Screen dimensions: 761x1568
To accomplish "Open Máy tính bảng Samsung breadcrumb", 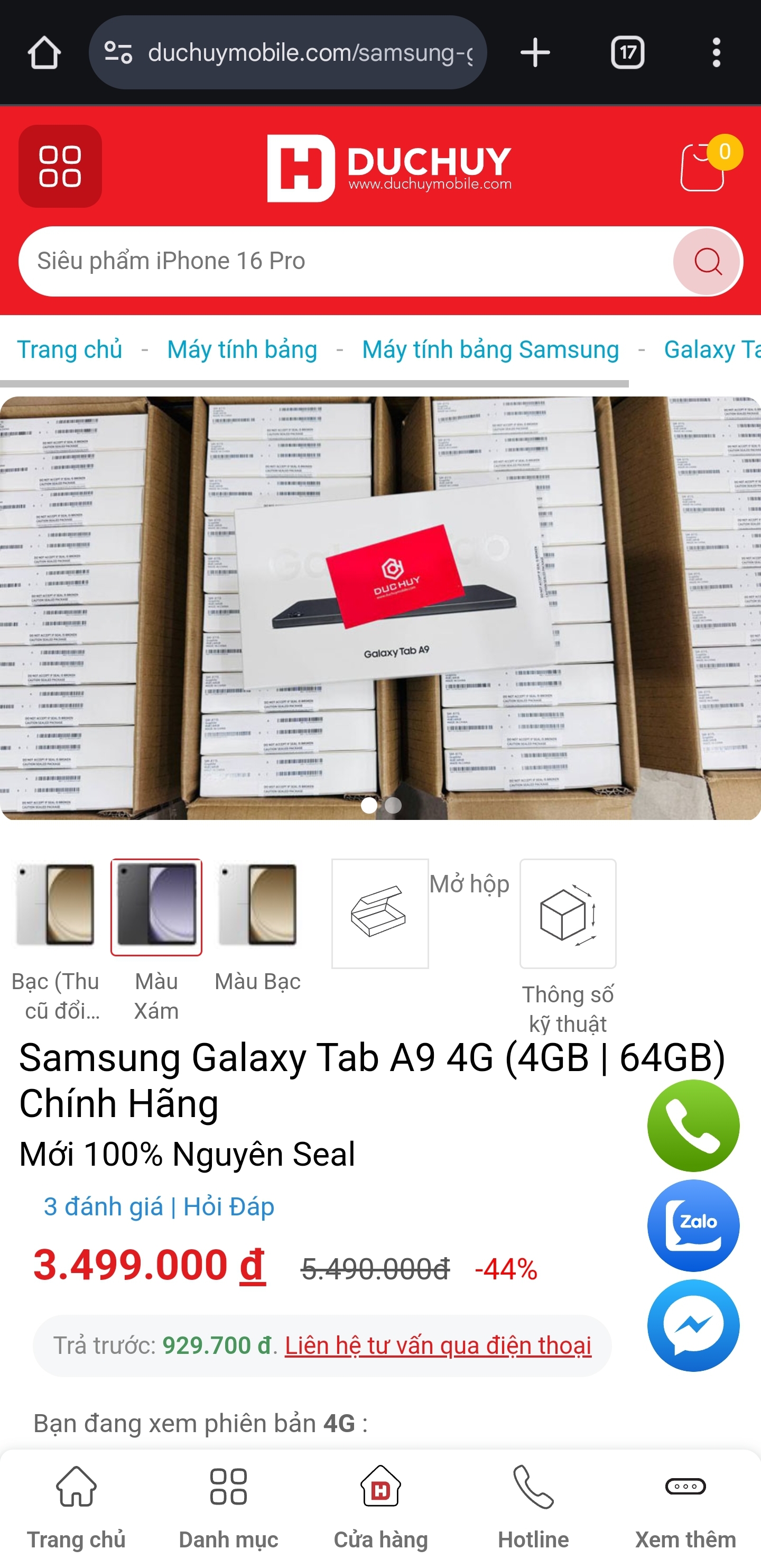I will click(490, 349).
